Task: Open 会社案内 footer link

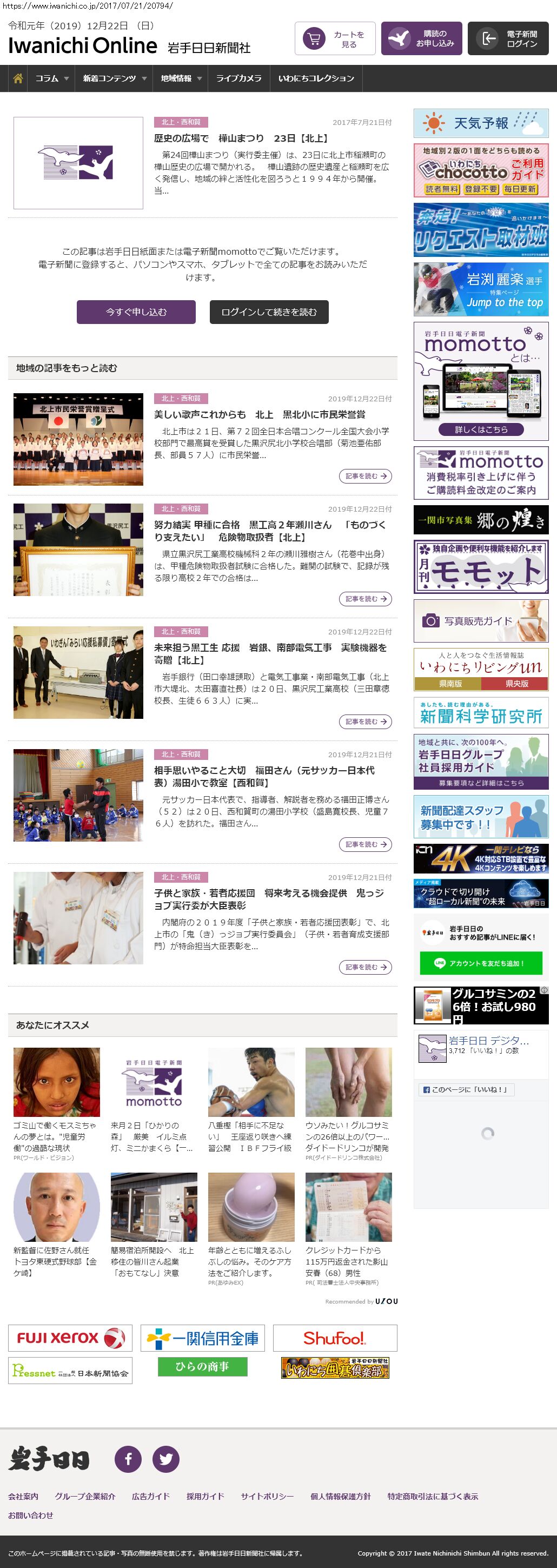Action: pos(23,1496)
